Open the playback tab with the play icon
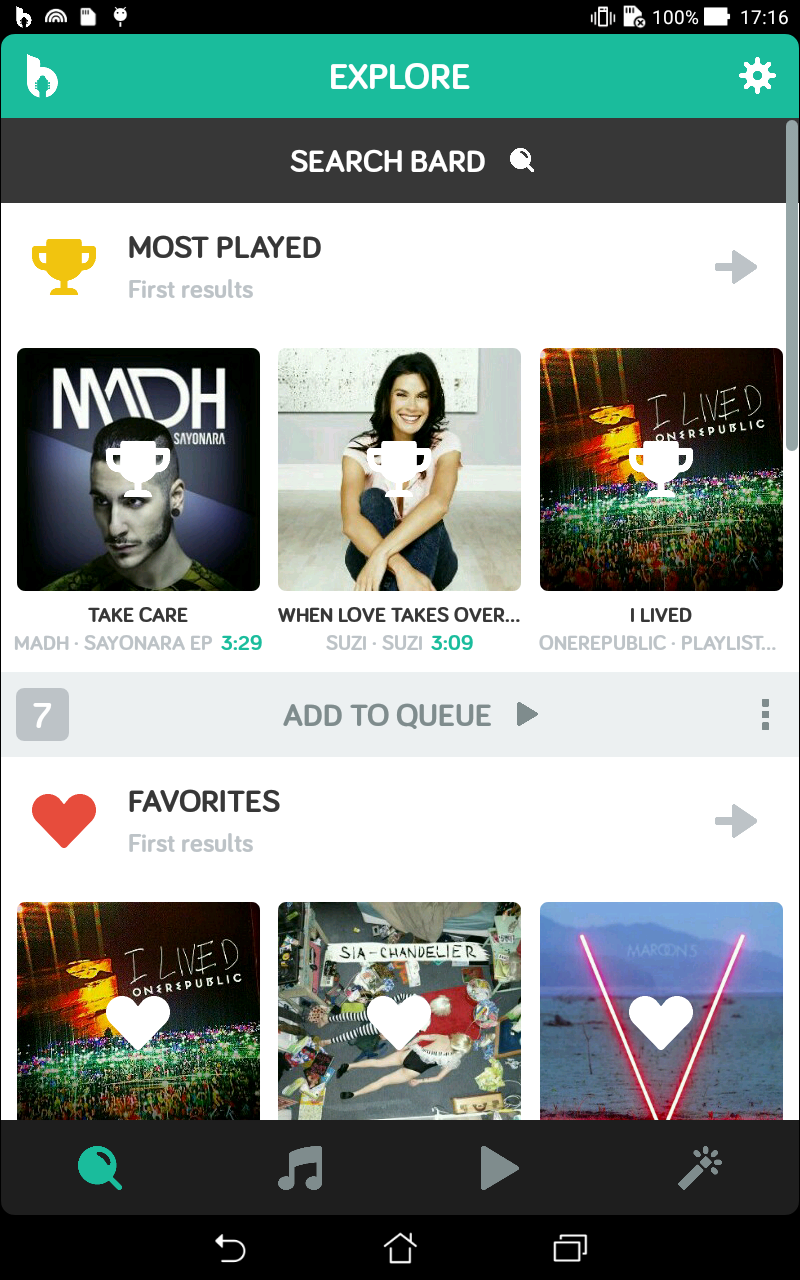Screen dimensions: 800x1280 tap(499, 1167)
